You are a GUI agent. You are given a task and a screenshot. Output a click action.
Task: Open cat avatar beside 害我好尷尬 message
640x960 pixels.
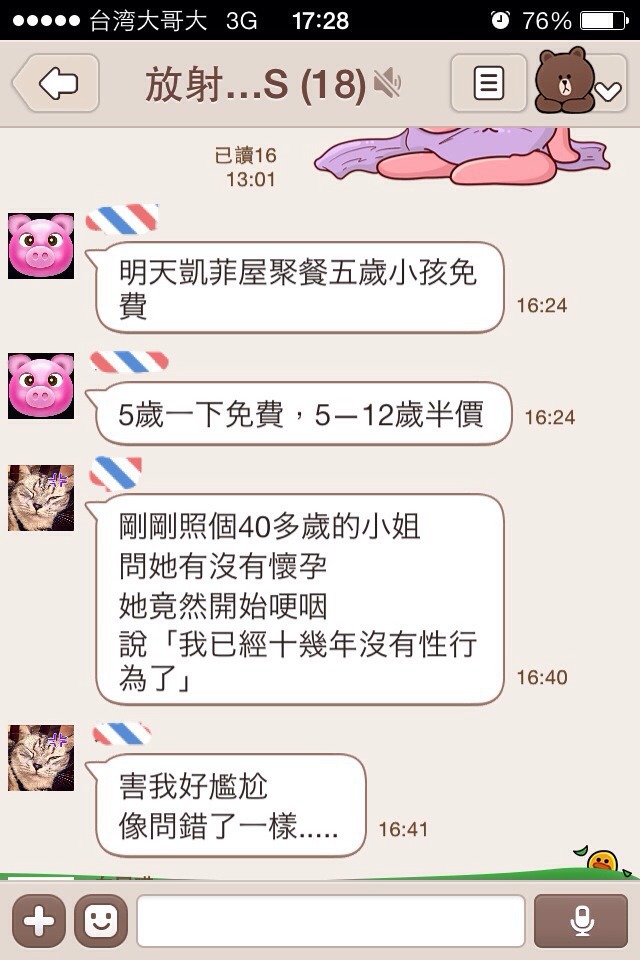[x=41, y=758]
